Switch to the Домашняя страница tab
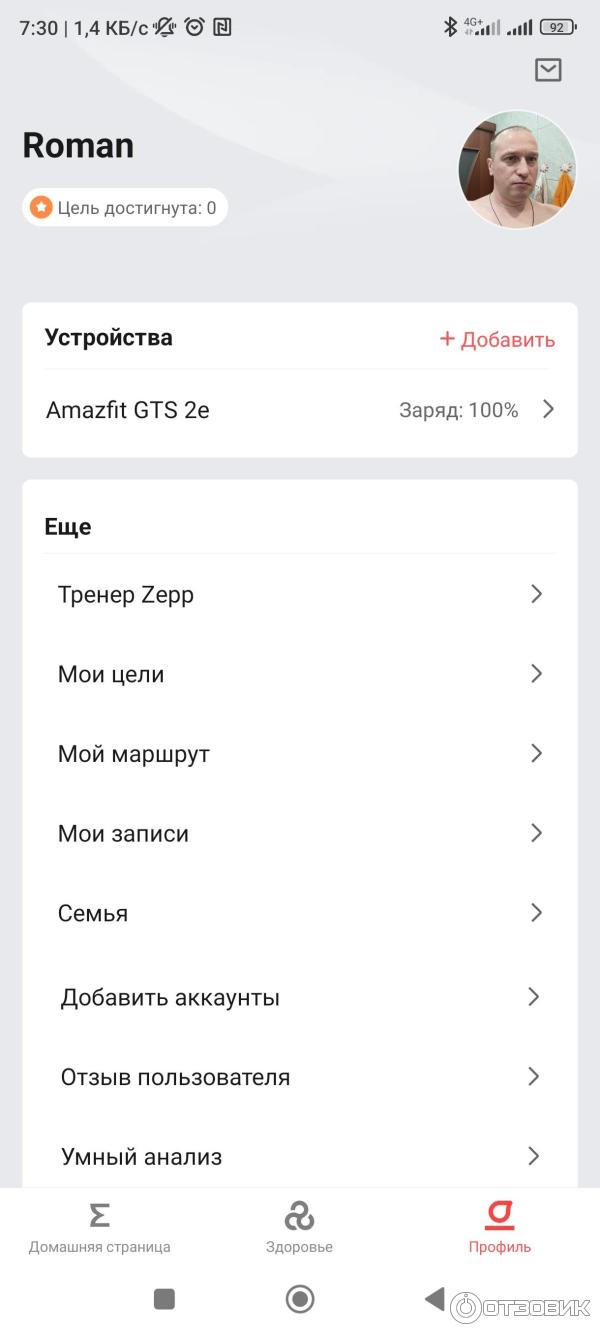600x1334 pixels. (x=99, y=1227)
